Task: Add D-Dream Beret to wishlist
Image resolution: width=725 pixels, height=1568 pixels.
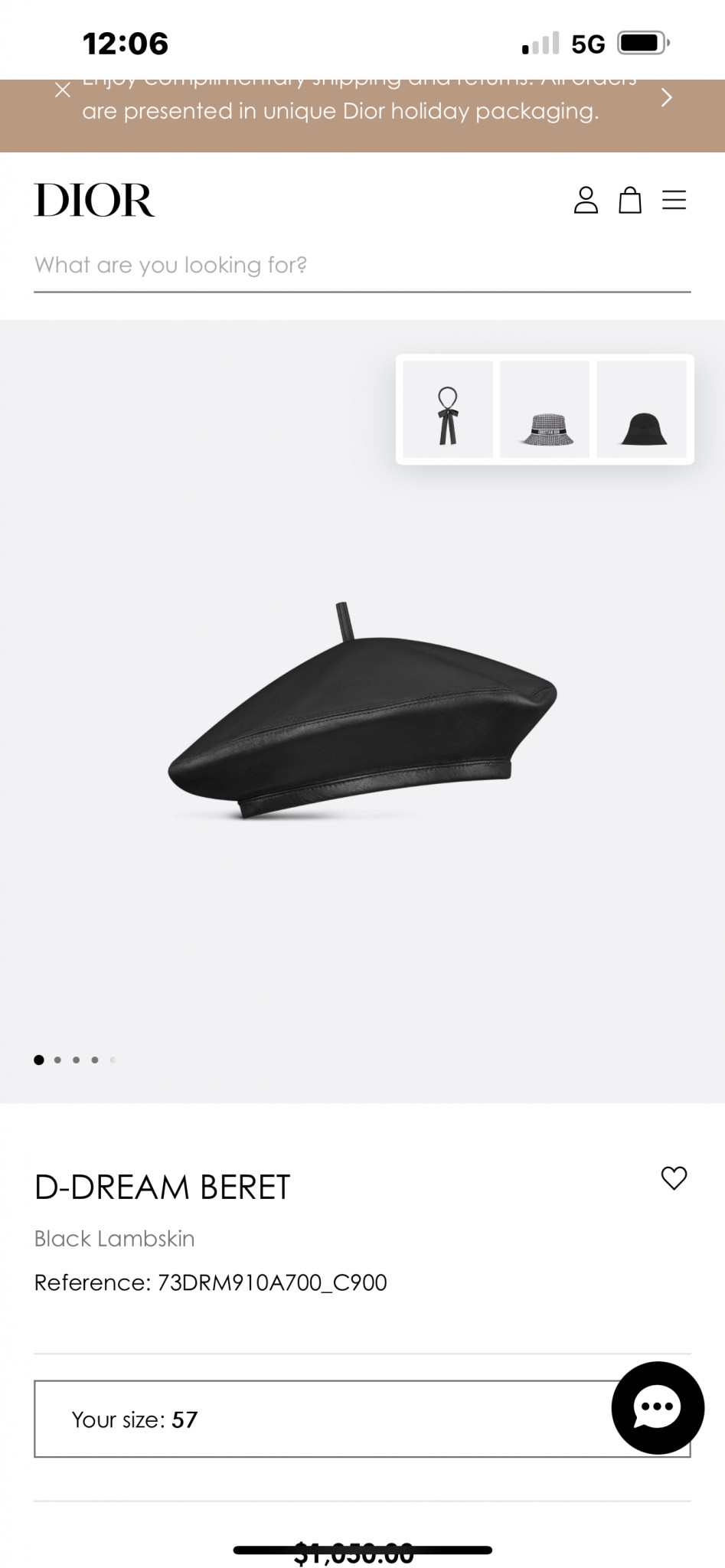Action: pos(674,1178)
